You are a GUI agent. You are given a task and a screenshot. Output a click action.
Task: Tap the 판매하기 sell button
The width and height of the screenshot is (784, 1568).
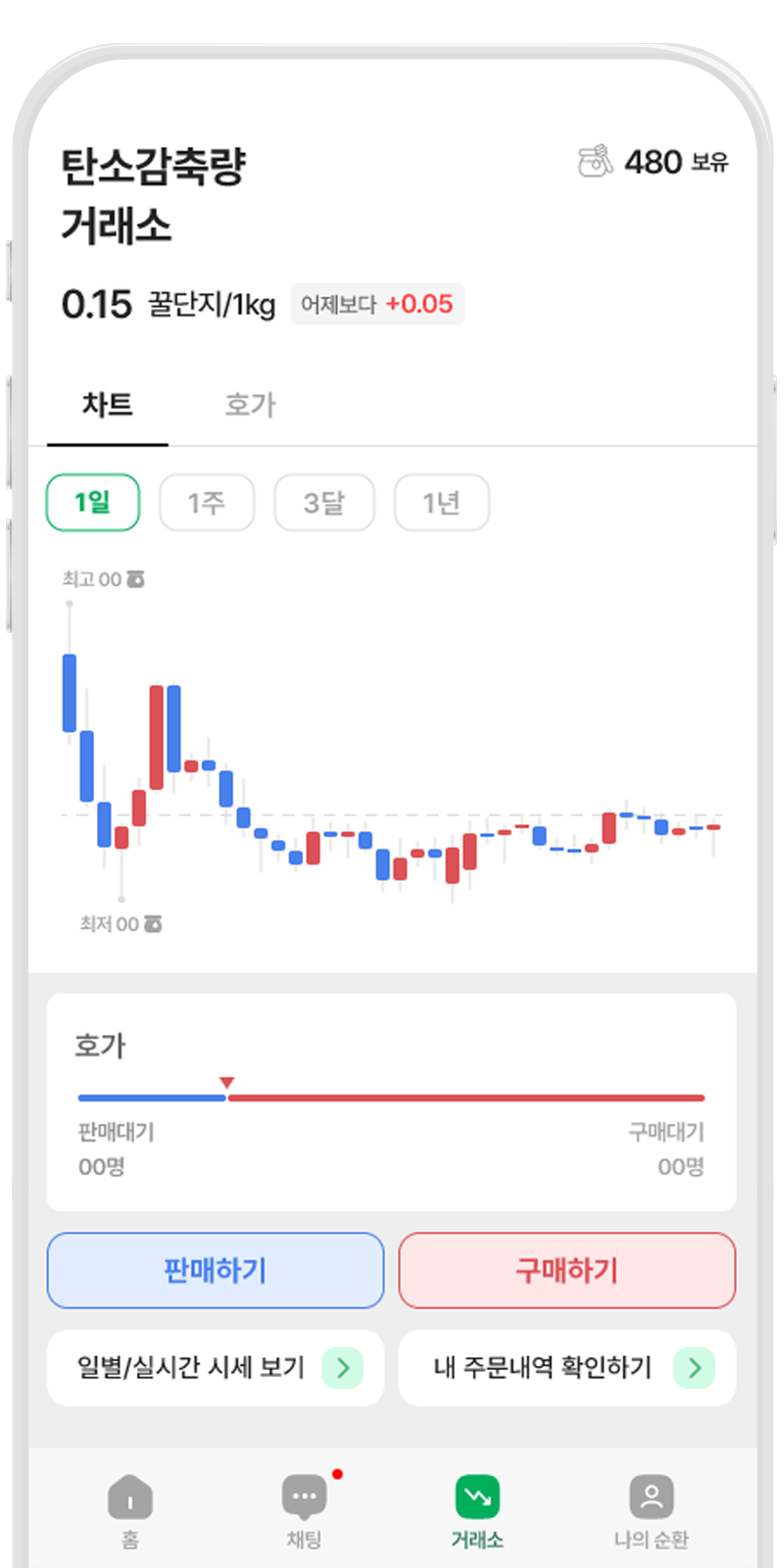(x=216, y=1270)
